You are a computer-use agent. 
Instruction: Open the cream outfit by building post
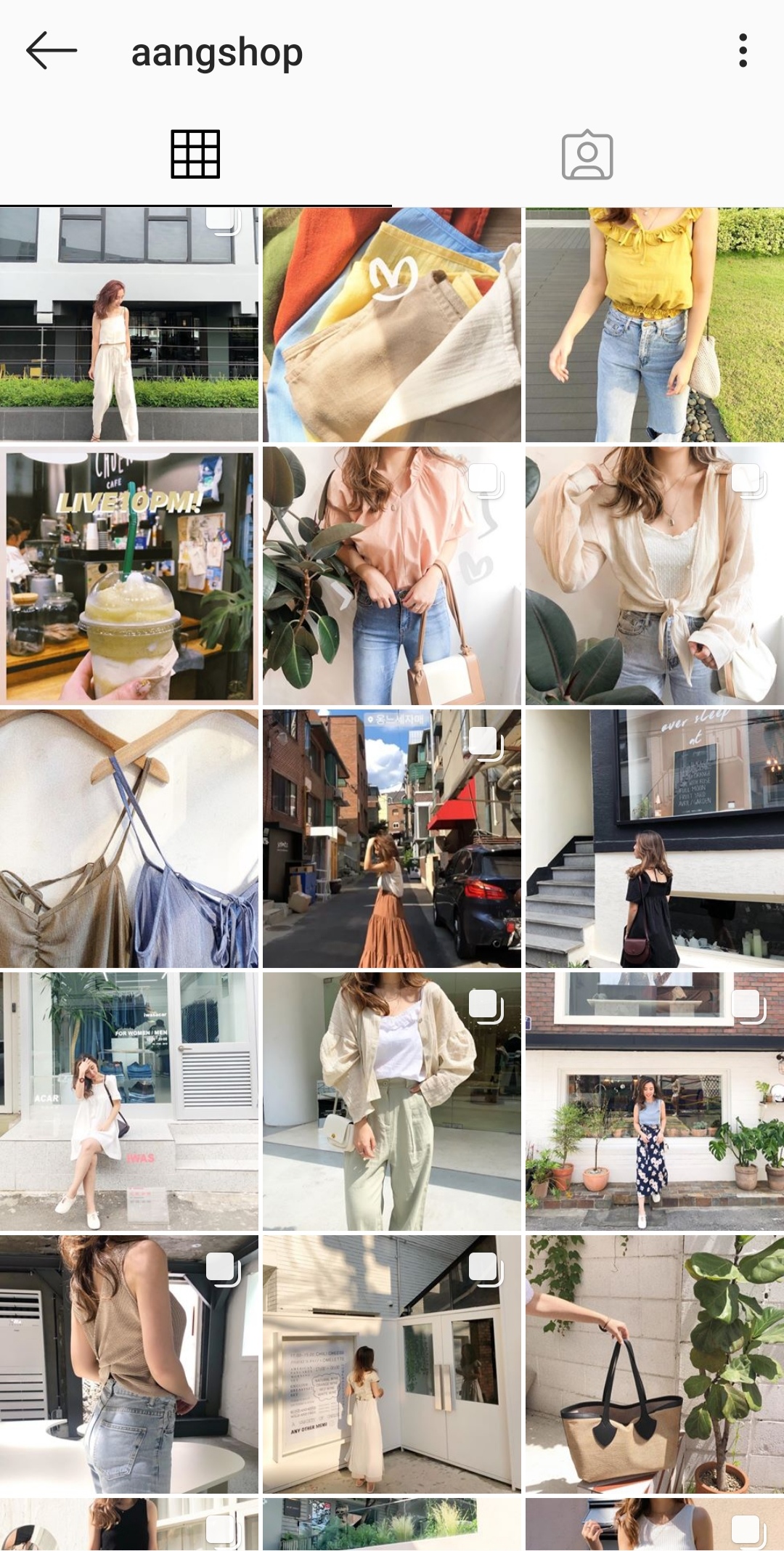(129, 325)
